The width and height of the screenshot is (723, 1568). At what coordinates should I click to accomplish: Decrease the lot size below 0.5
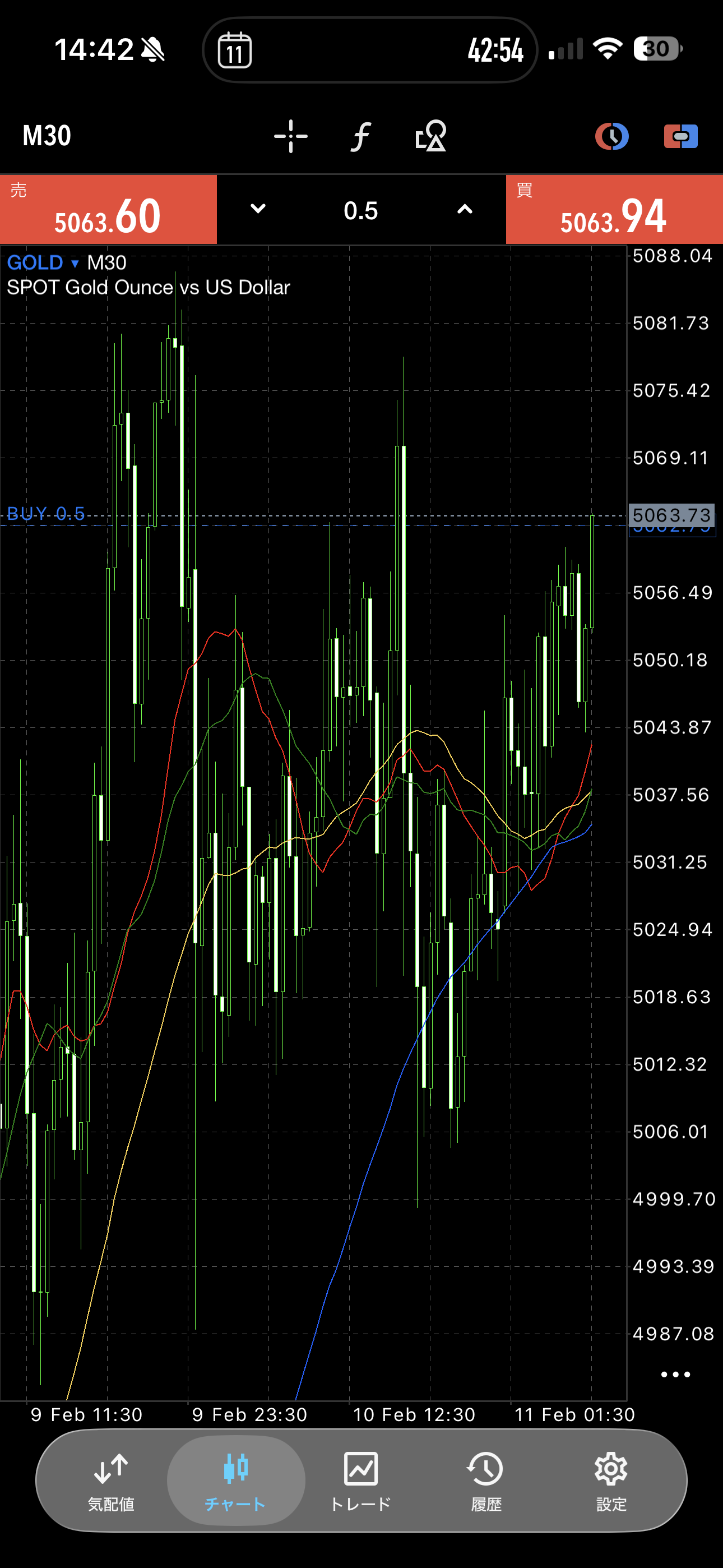click(258, 209)
